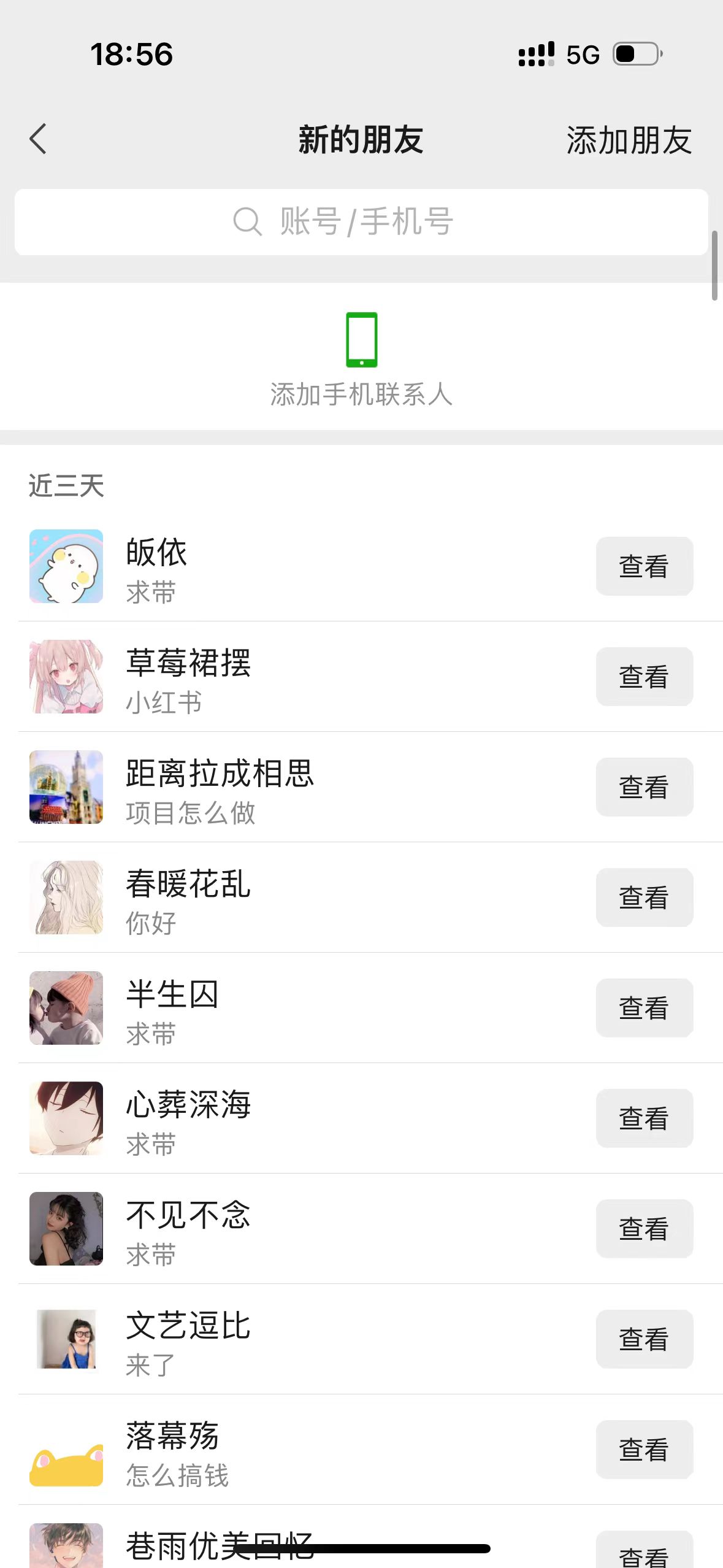Viewport: 723px width, 1568px height.
Task: Check the request from 春暖花乱
Action: [x=644, y=897]
